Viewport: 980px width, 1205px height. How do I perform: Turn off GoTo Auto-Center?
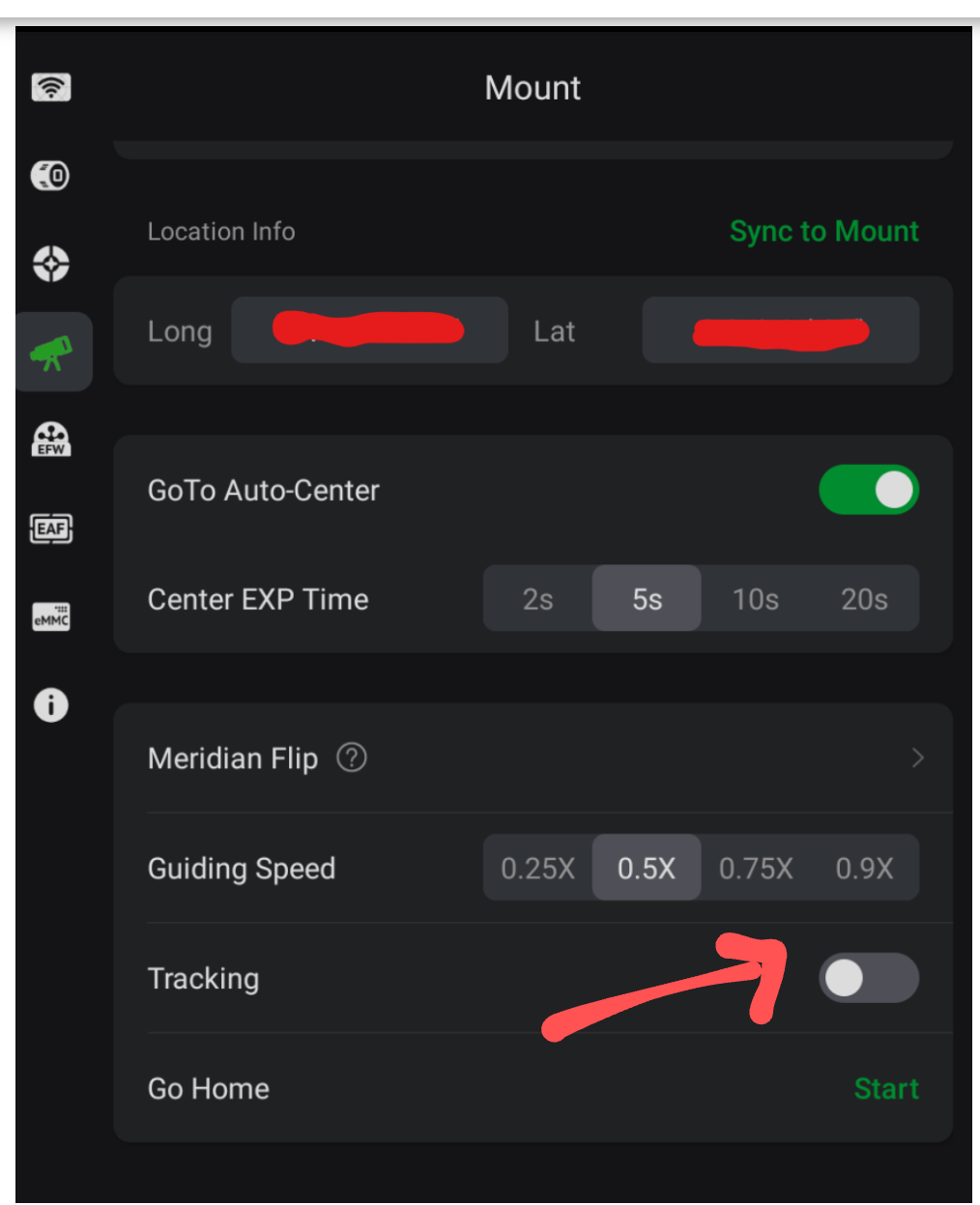[x=868, y=490]
